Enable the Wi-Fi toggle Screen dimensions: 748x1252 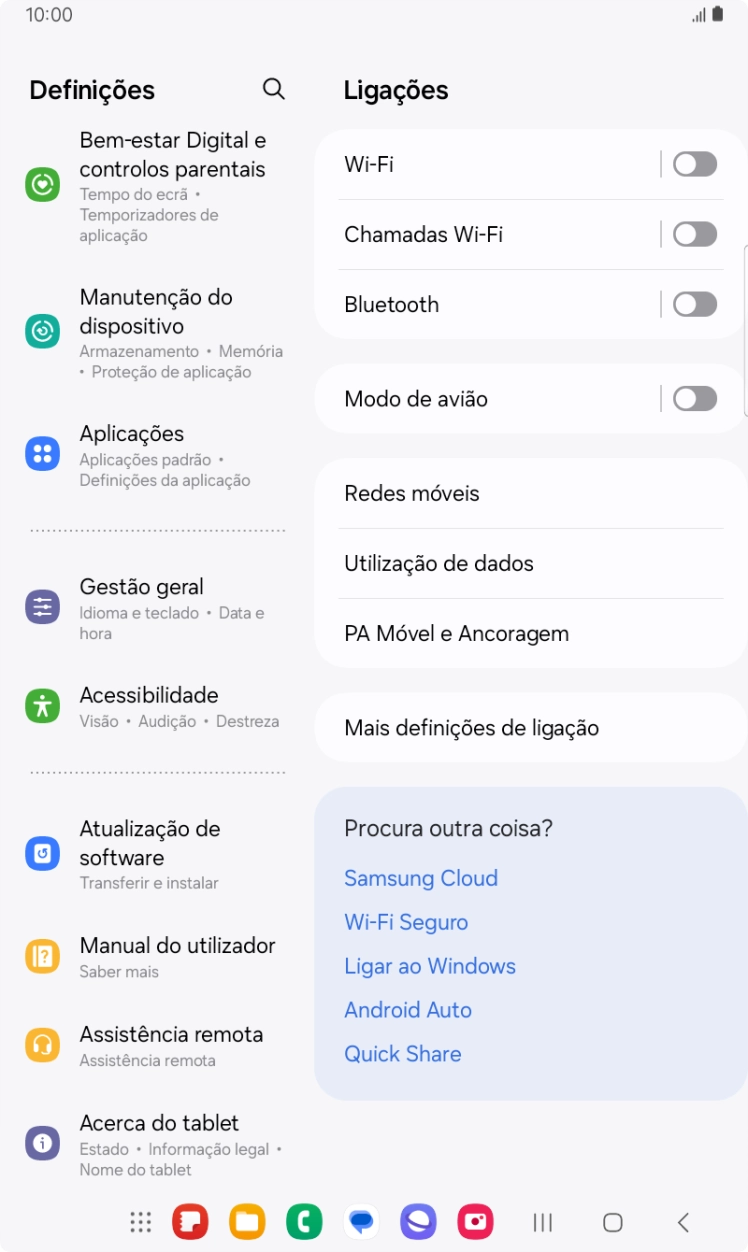695,164
